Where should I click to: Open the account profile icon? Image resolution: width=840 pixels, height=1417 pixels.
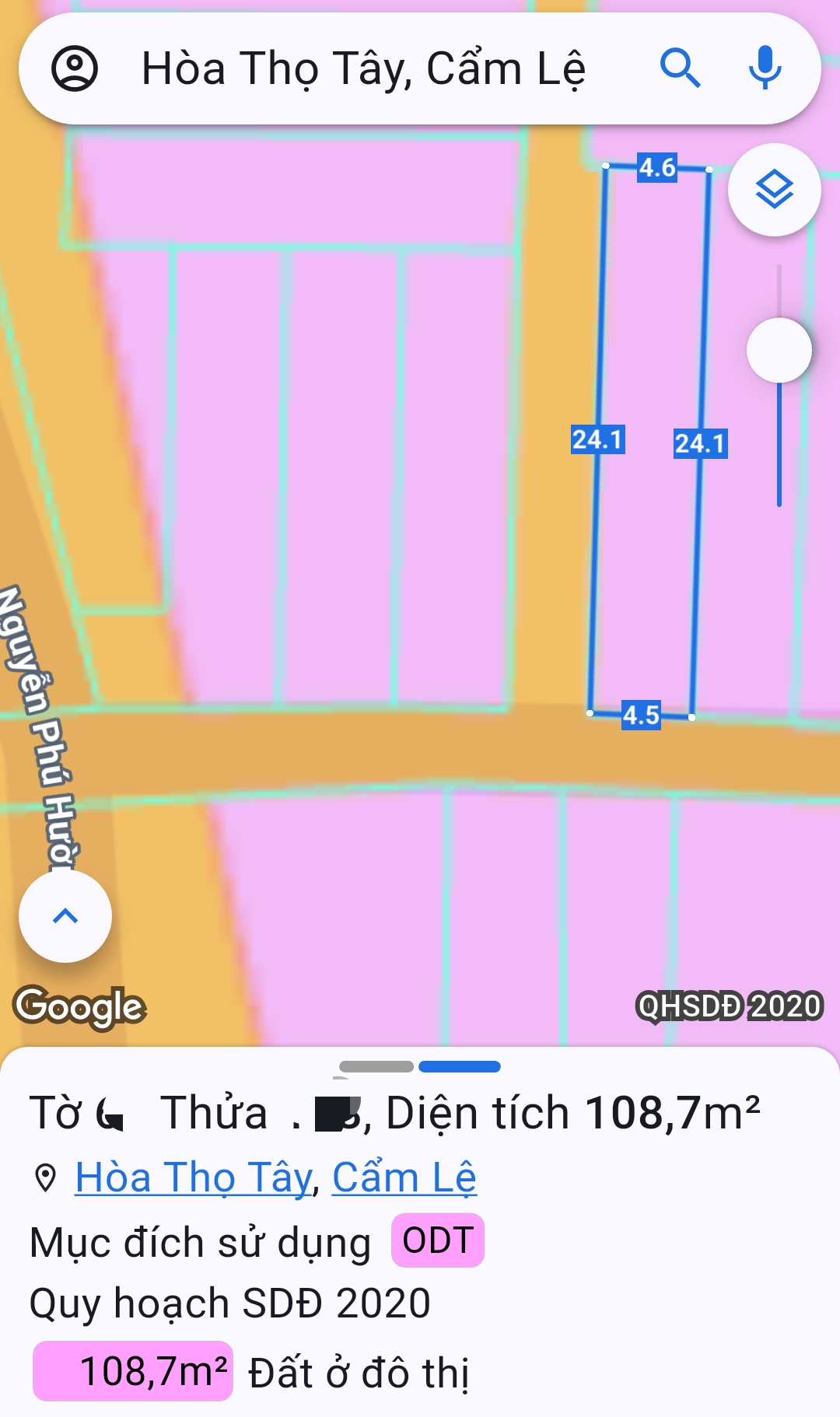(75, 68)
